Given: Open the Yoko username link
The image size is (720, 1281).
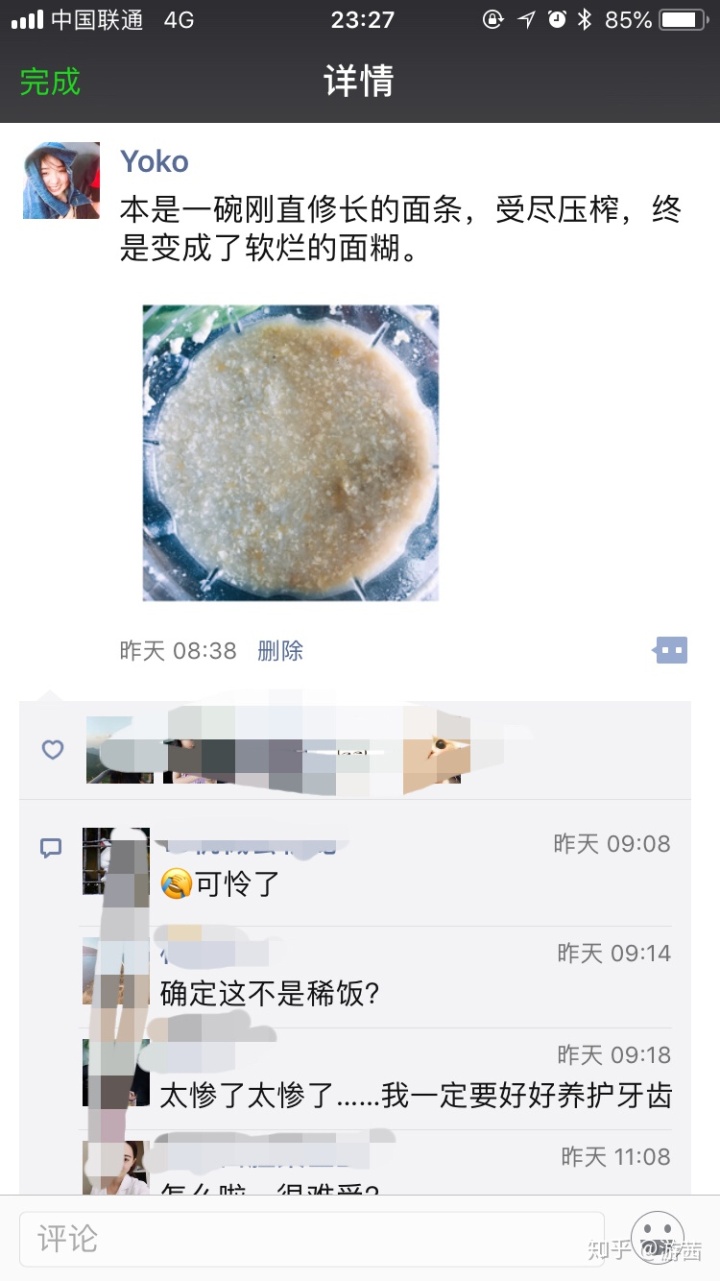Looking at the screenshot, I should [x=154, y=161].
